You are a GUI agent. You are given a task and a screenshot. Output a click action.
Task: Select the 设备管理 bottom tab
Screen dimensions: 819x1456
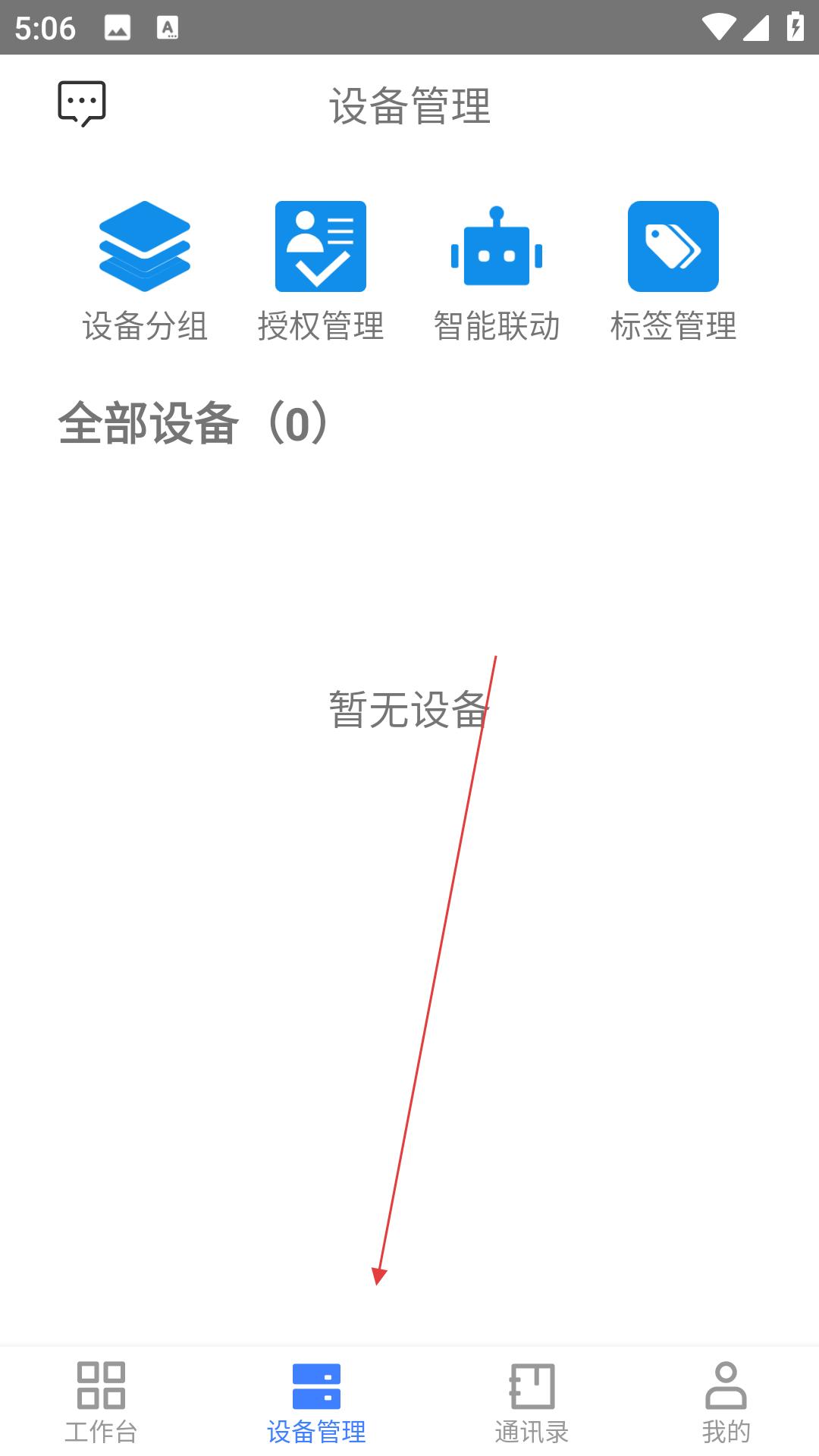pos(316,1403)
